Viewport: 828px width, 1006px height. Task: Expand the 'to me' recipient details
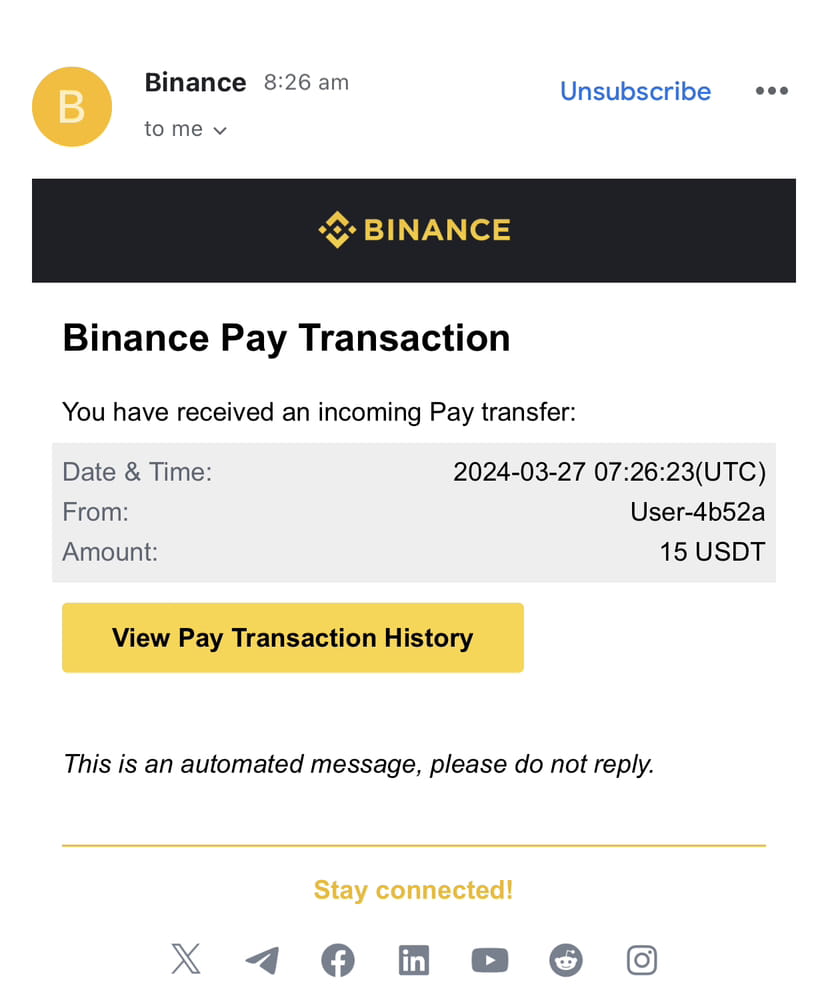pyautogui.click(x=172, y=128)
